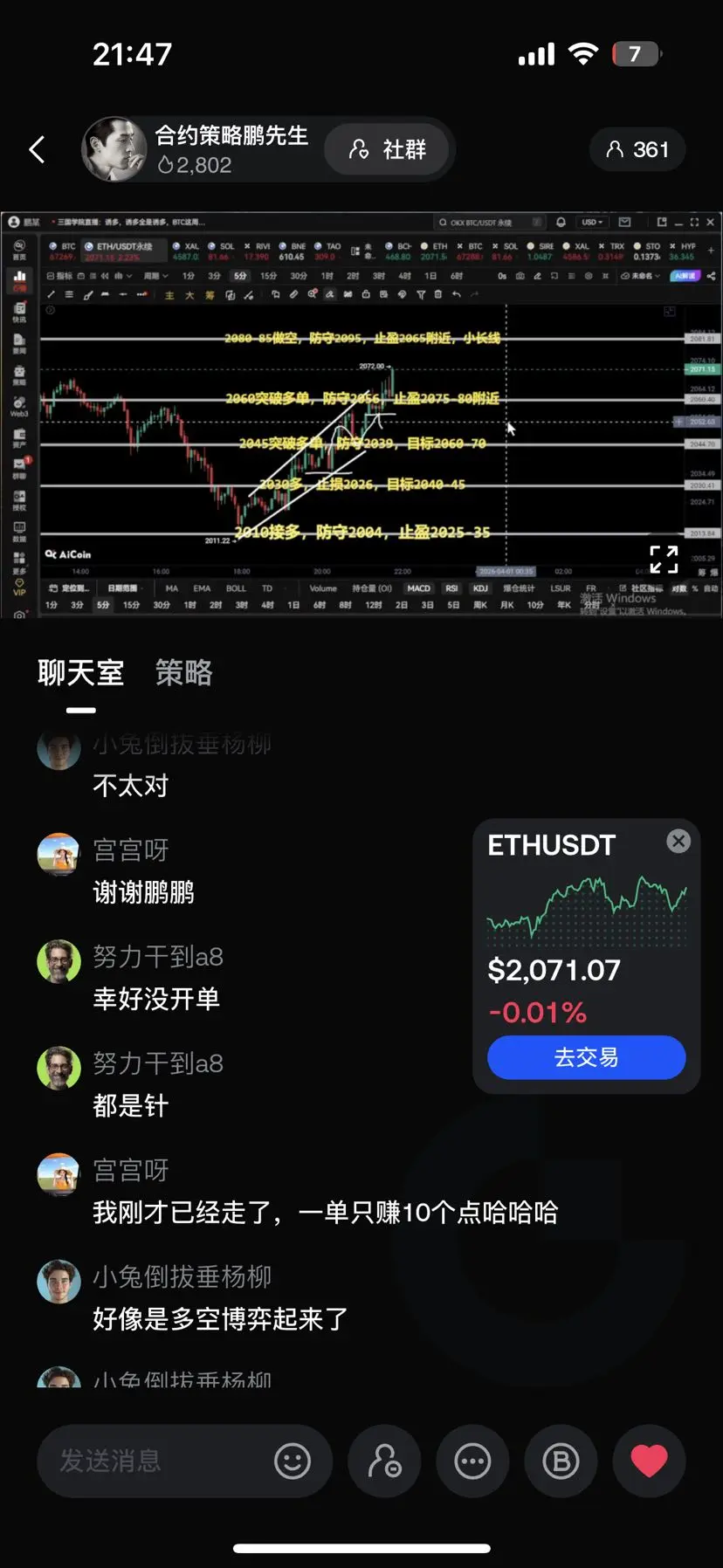
Task: Select the 聊天室 tab
Action: click(x=80, y=673)
